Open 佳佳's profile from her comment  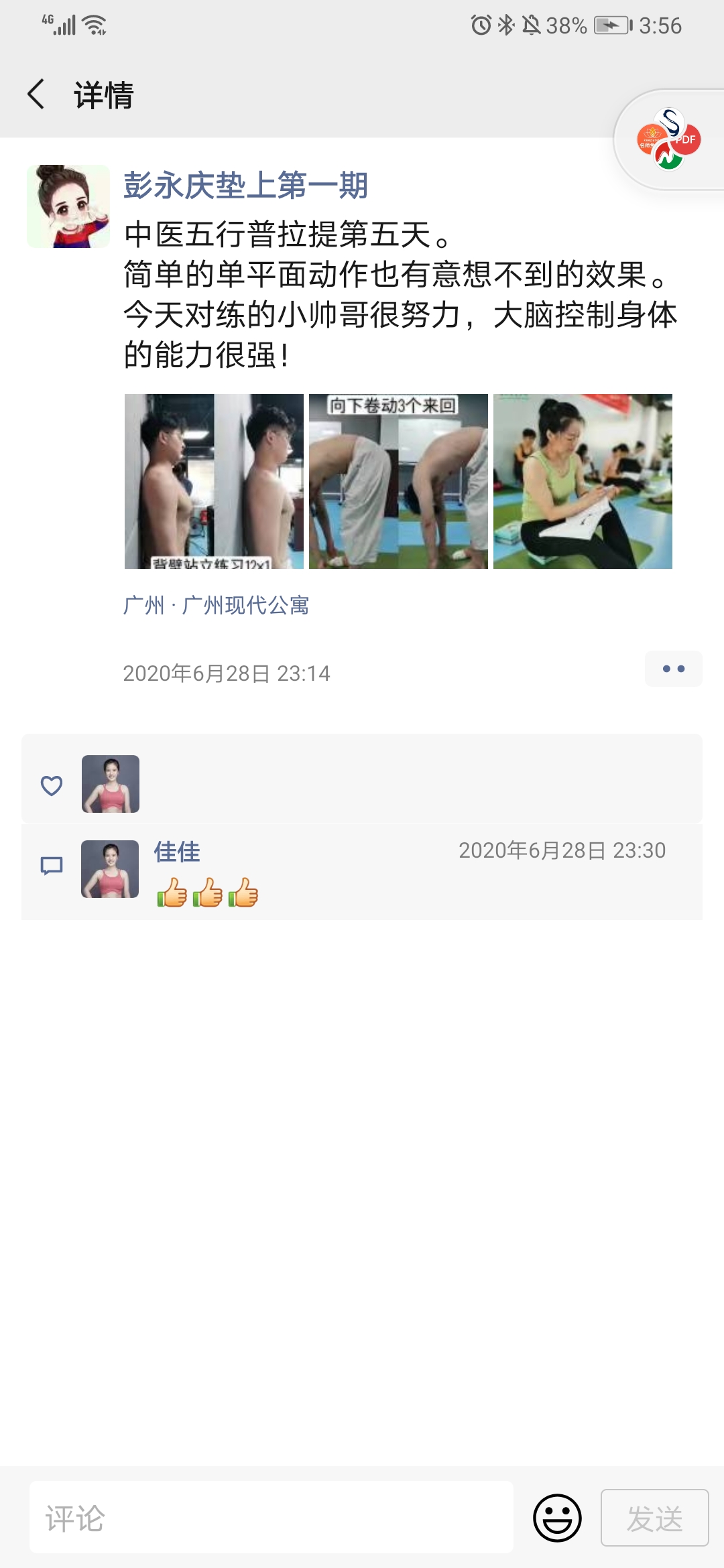177,852
